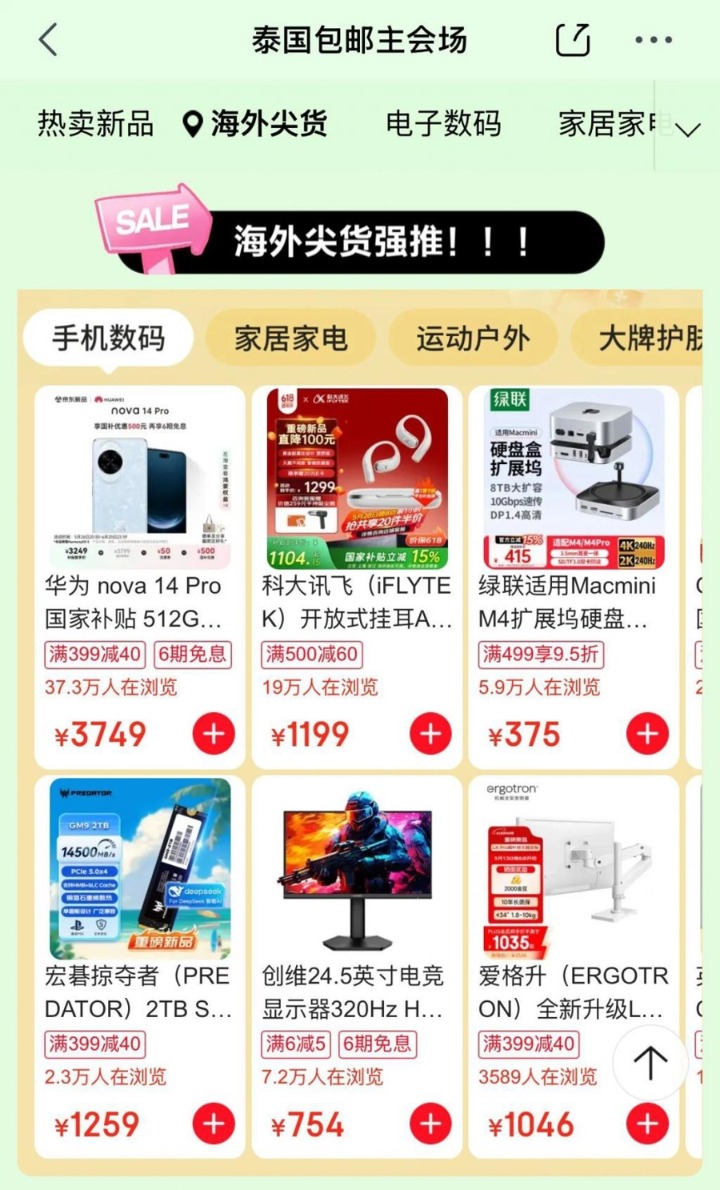Add 华为 nova 14 Pro to cart
720x1190 pixels.
click(213, 735)
